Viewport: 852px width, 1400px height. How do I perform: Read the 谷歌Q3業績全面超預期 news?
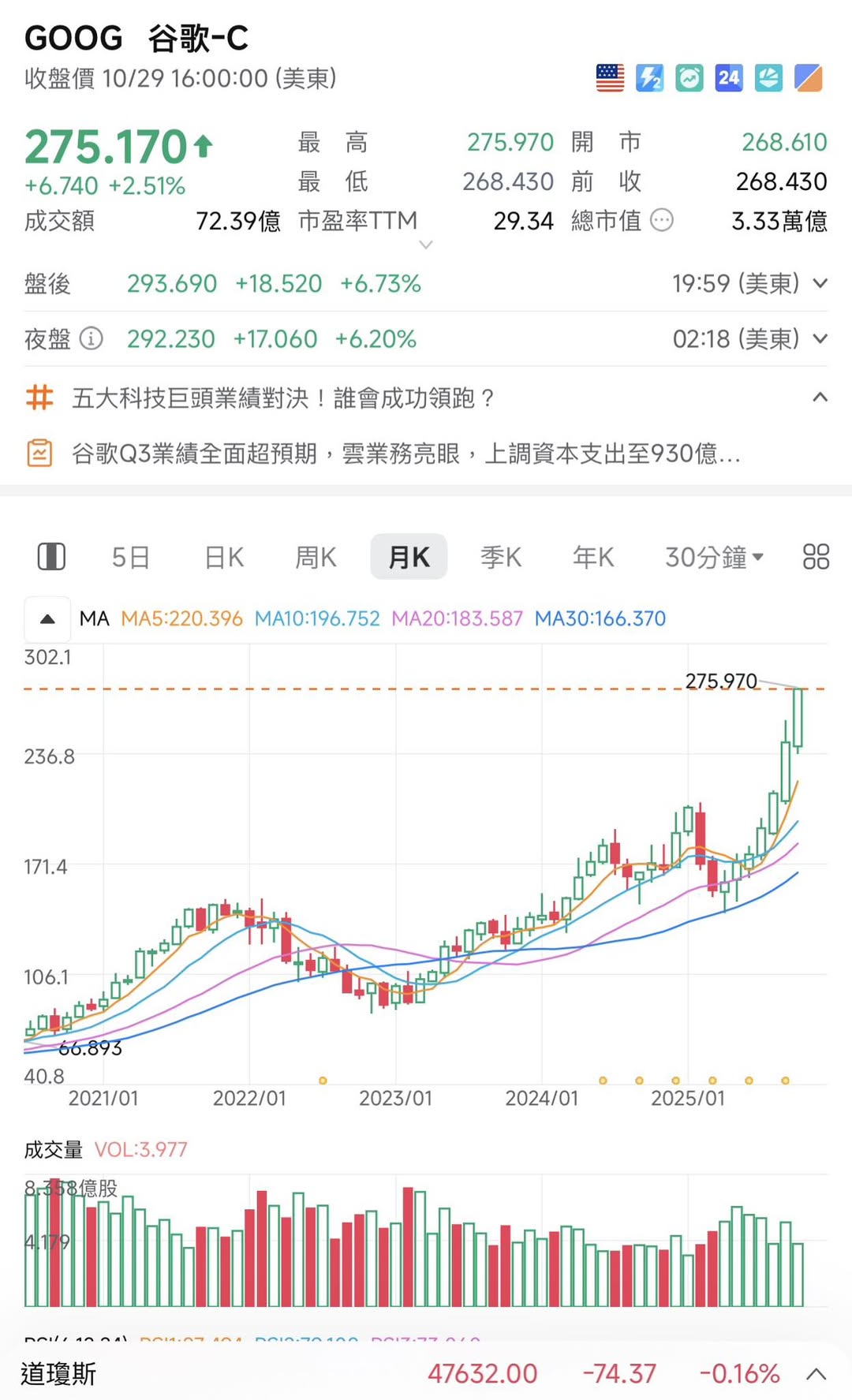pyautogui.click(x=405, y=454)
